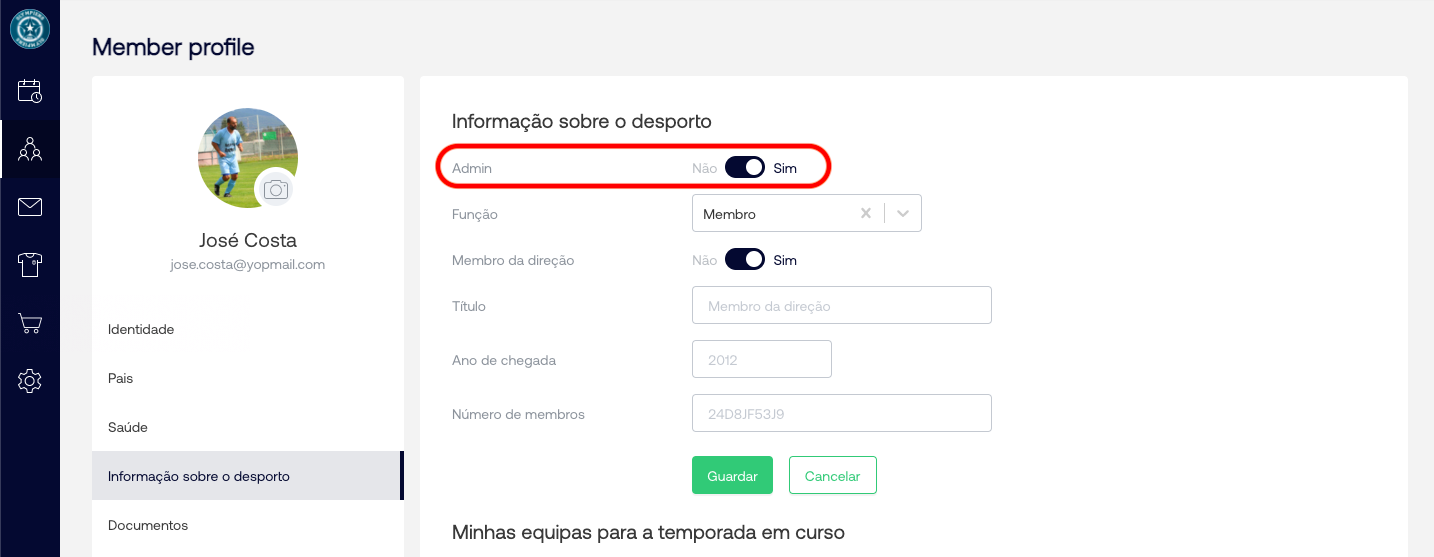Open the members icon in the sidebar
This screenshot has height=557, width=1434.
30,150
